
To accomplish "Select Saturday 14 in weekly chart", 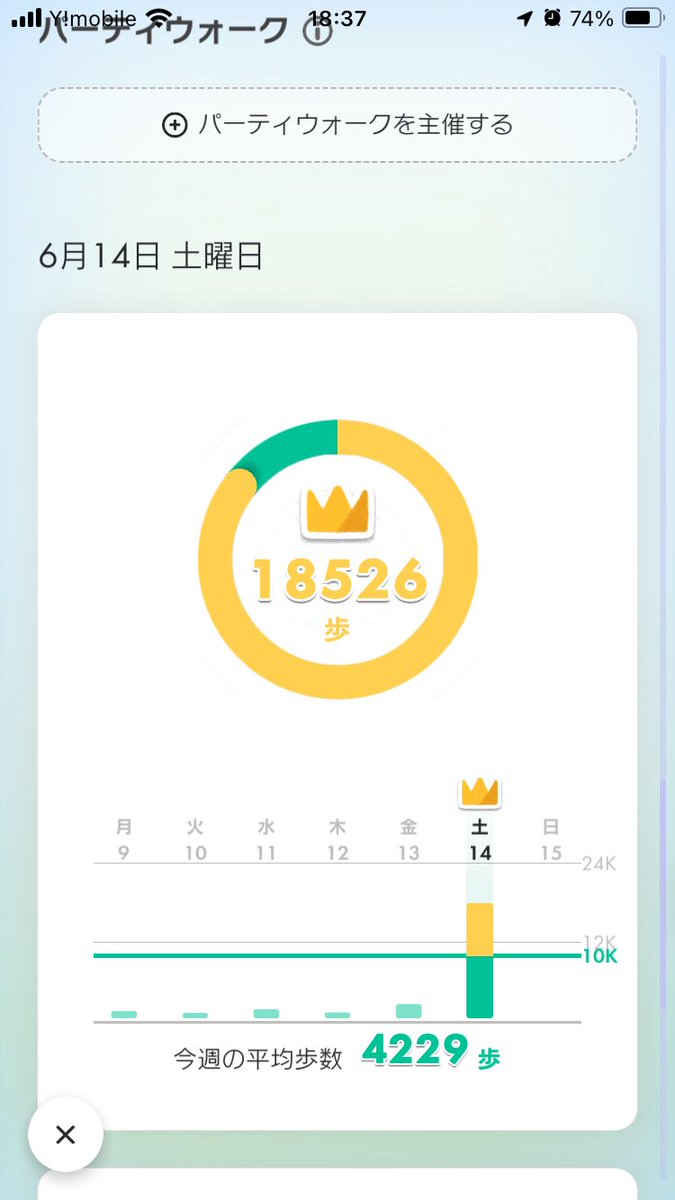I will click(x=480, y=840).
